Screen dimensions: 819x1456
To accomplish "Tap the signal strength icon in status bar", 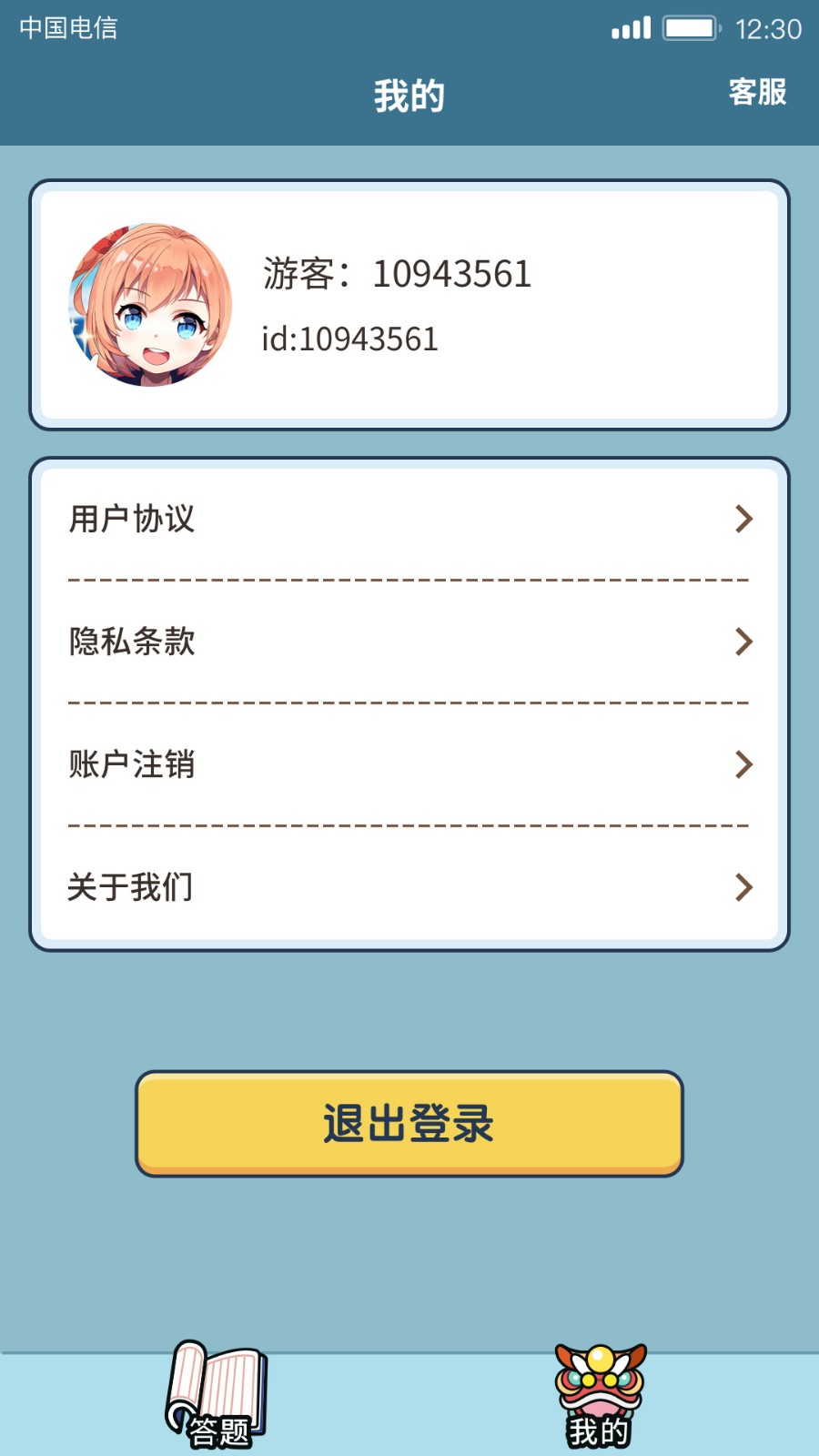I will (x=630, y=29).
